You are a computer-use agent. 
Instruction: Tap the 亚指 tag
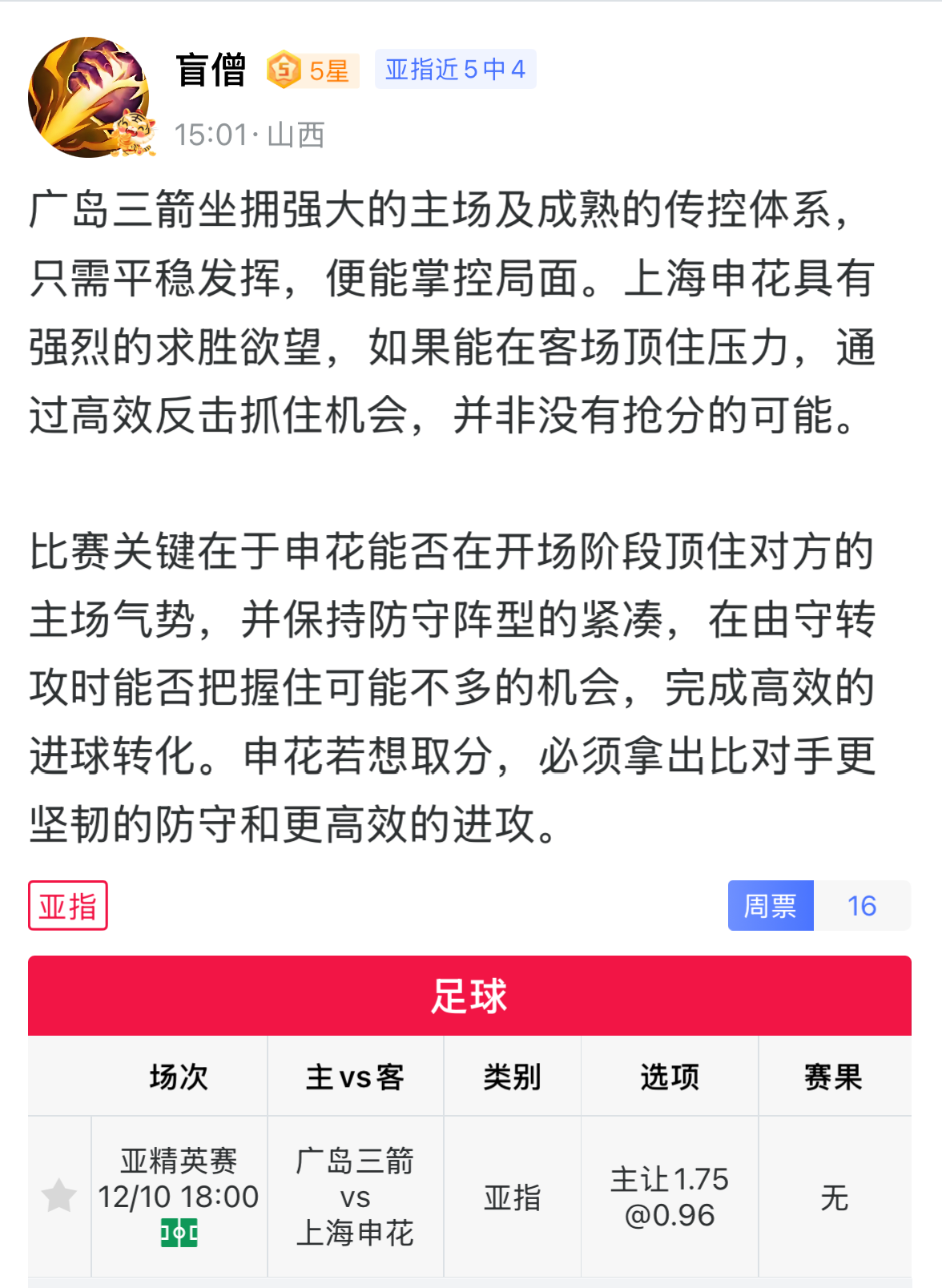pos(68,906)
